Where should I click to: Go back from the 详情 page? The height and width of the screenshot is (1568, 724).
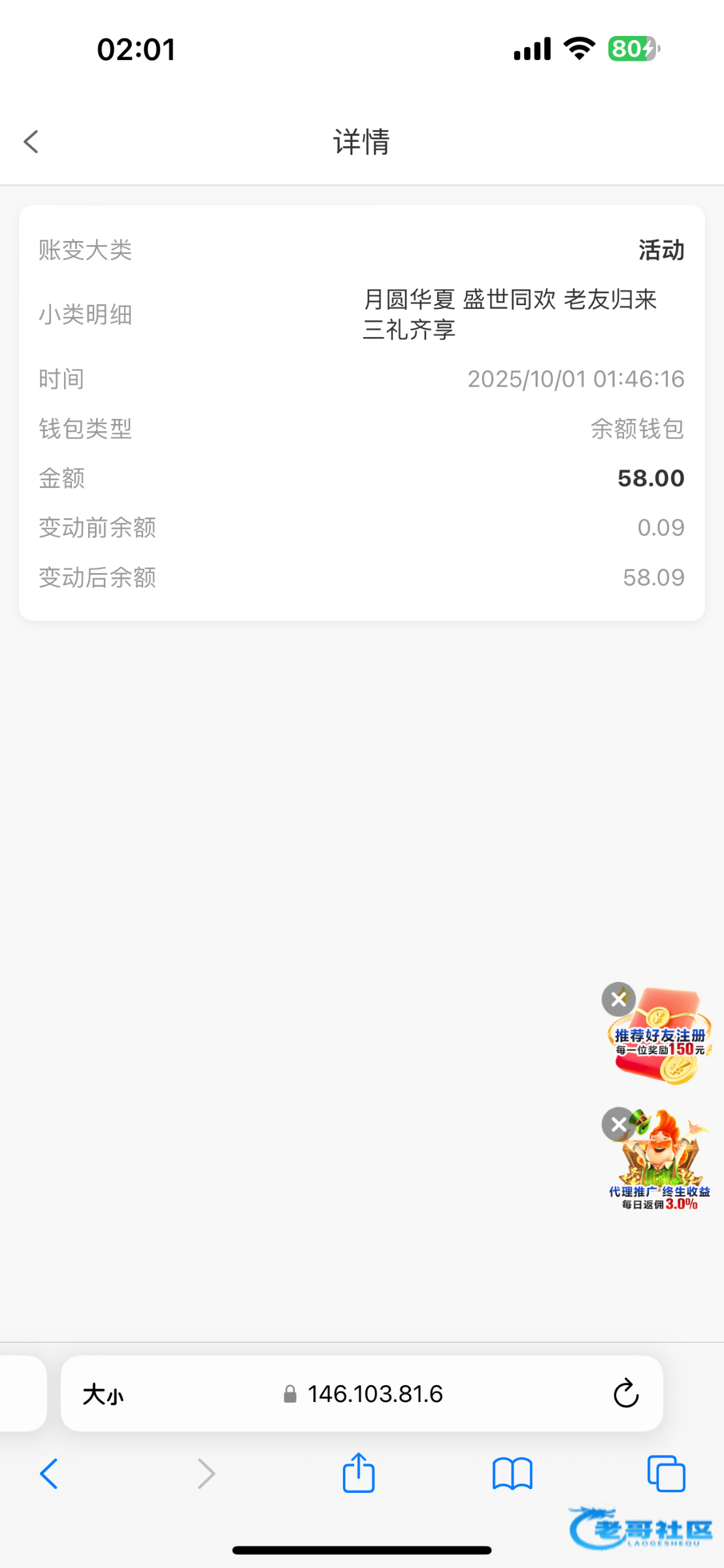tap(31, 141)
